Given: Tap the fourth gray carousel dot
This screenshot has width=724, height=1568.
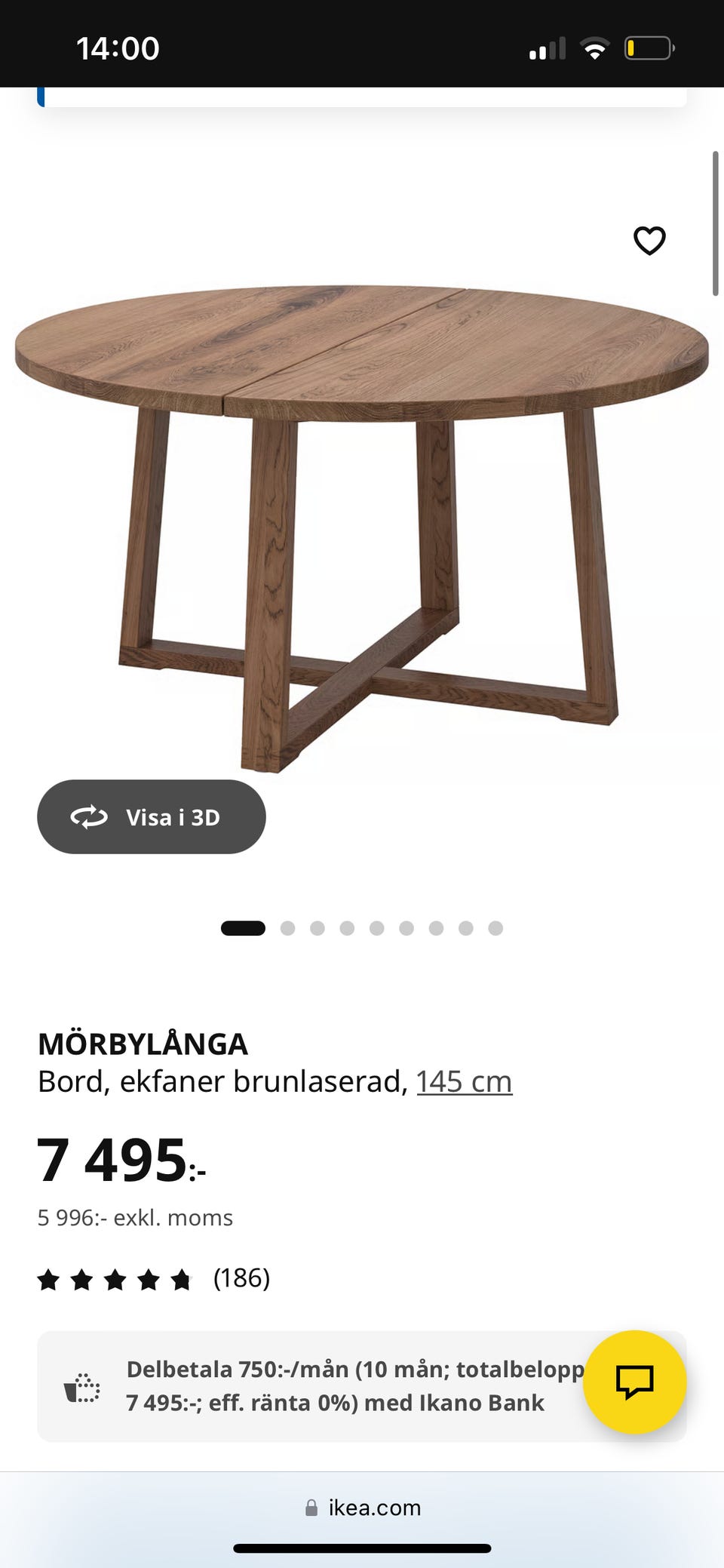Looking at the screenshot, I should coord(348,927).
